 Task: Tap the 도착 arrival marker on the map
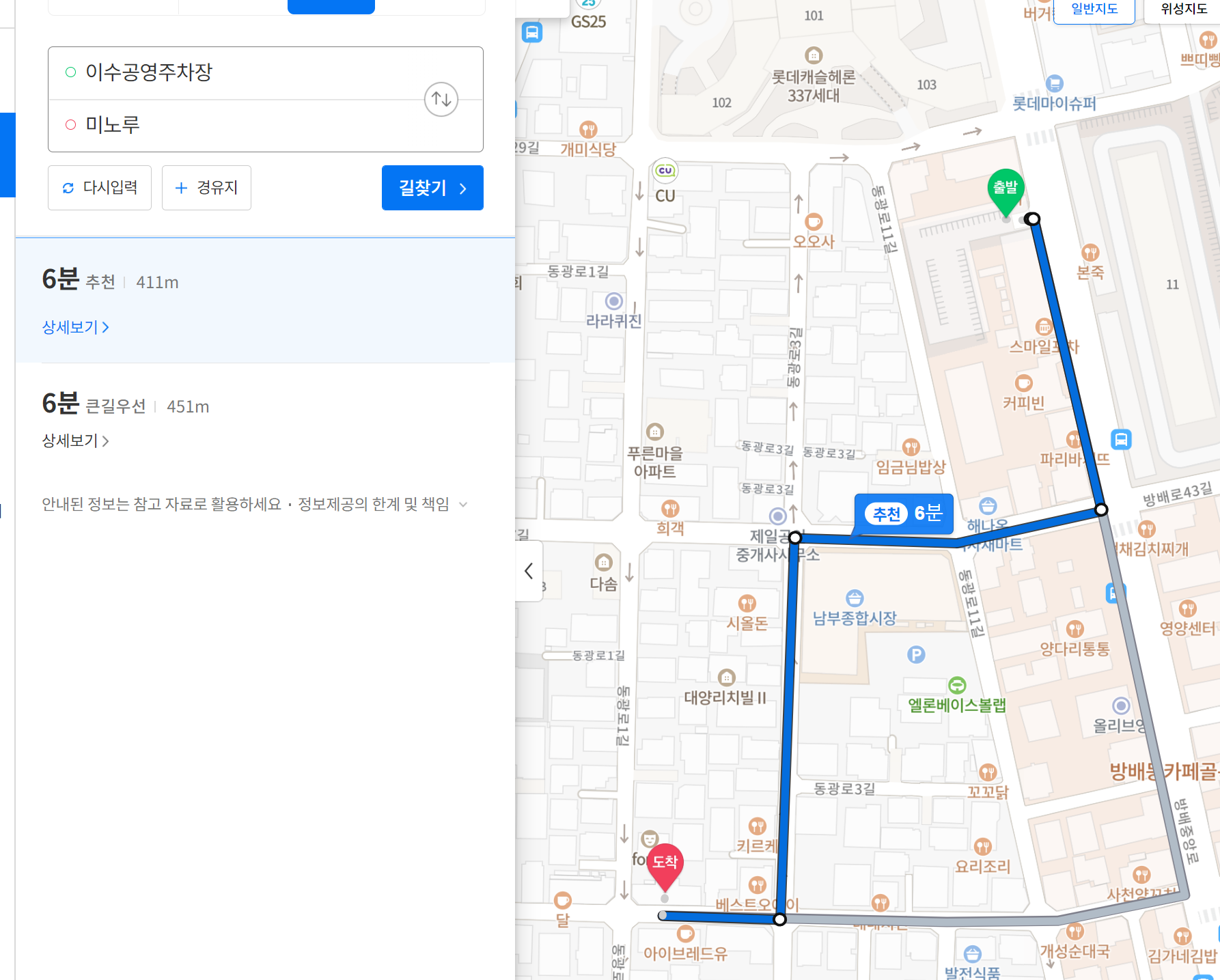pyautogui.click(x=665, y=864)
